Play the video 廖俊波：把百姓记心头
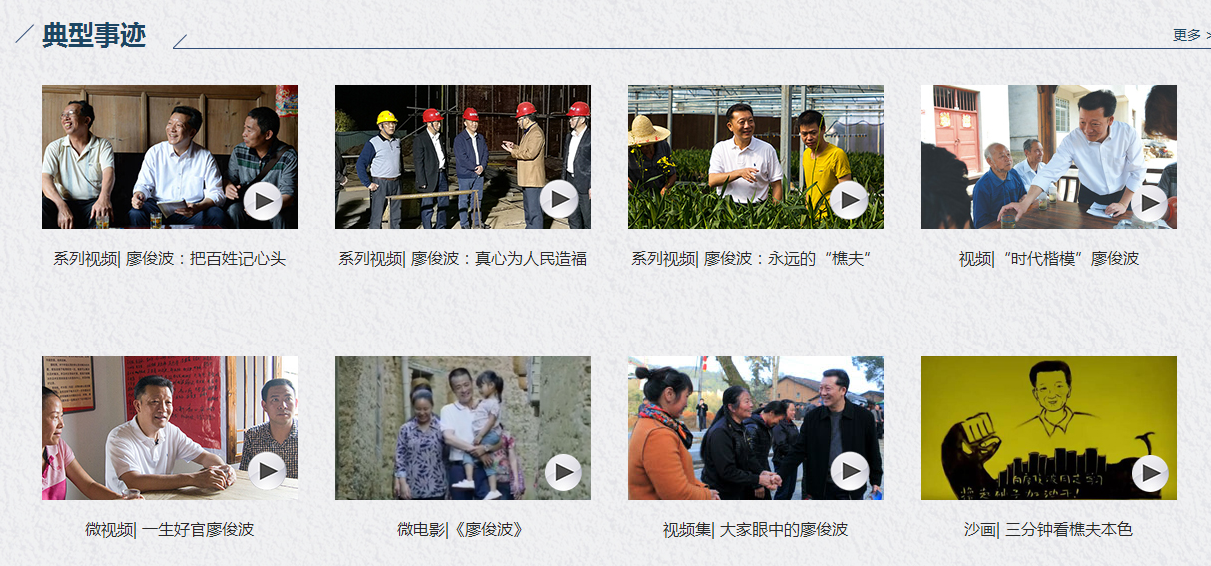This screenshot has height=566, width=1211. tap(262, 201)
